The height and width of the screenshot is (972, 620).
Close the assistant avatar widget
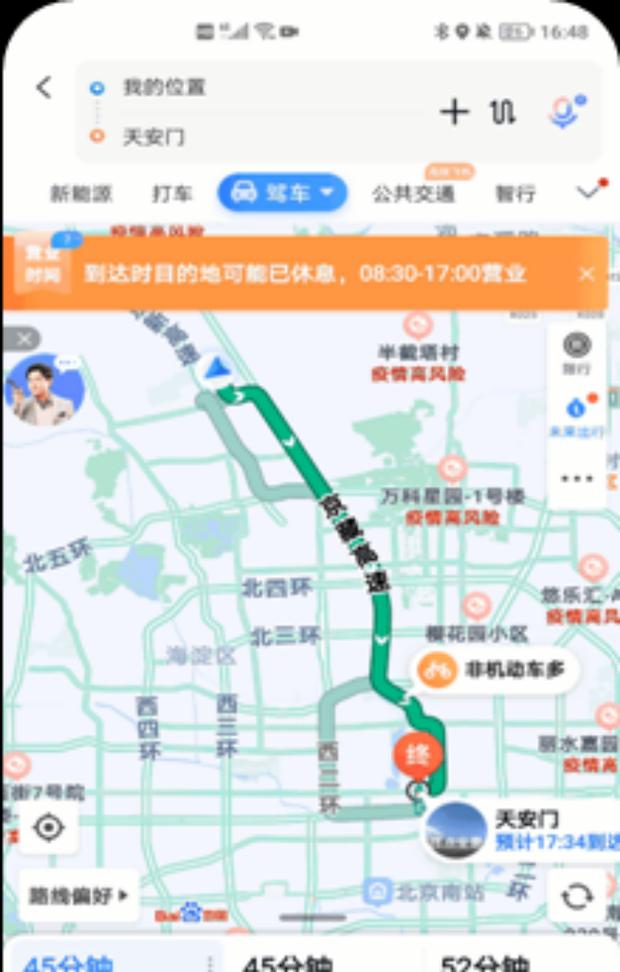[x=20, y=340]
